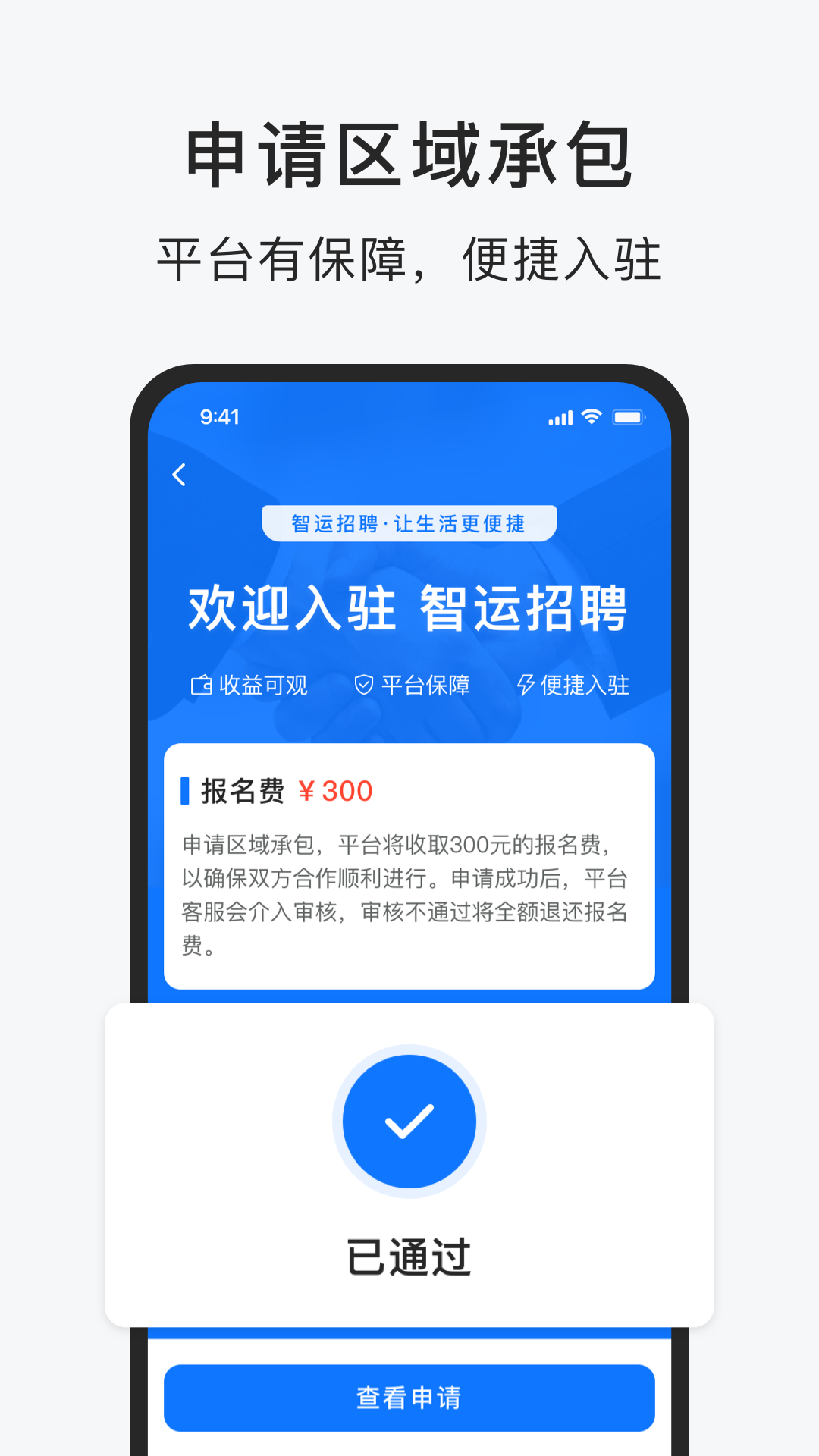Tap the cellular signal bars icon
This screenshot has width=819, height=1456.
(560, 417)
